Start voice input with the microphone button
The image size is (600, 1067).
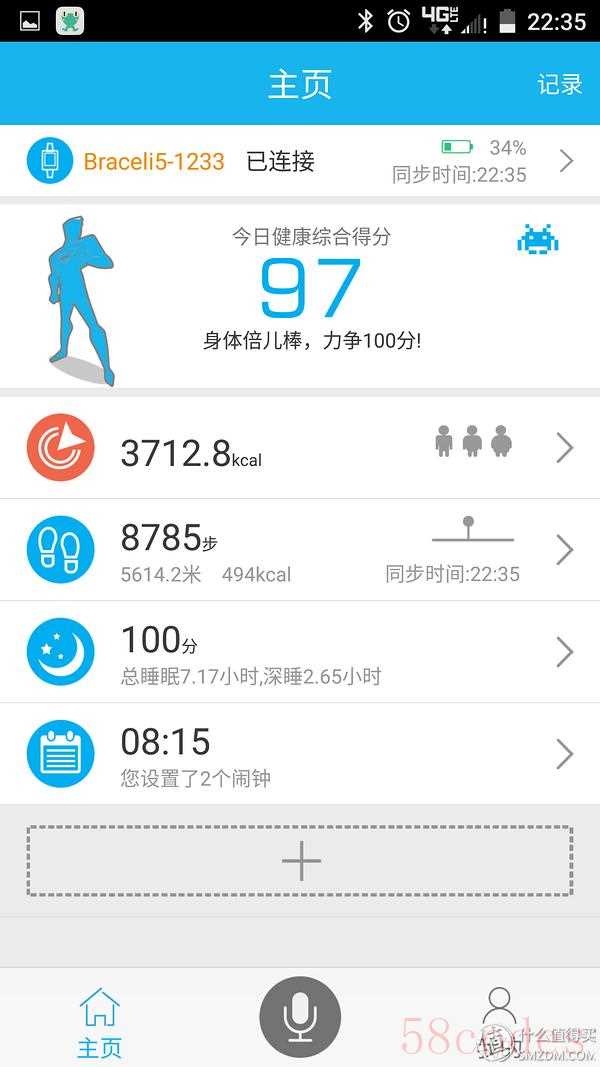coord(300,1017)
